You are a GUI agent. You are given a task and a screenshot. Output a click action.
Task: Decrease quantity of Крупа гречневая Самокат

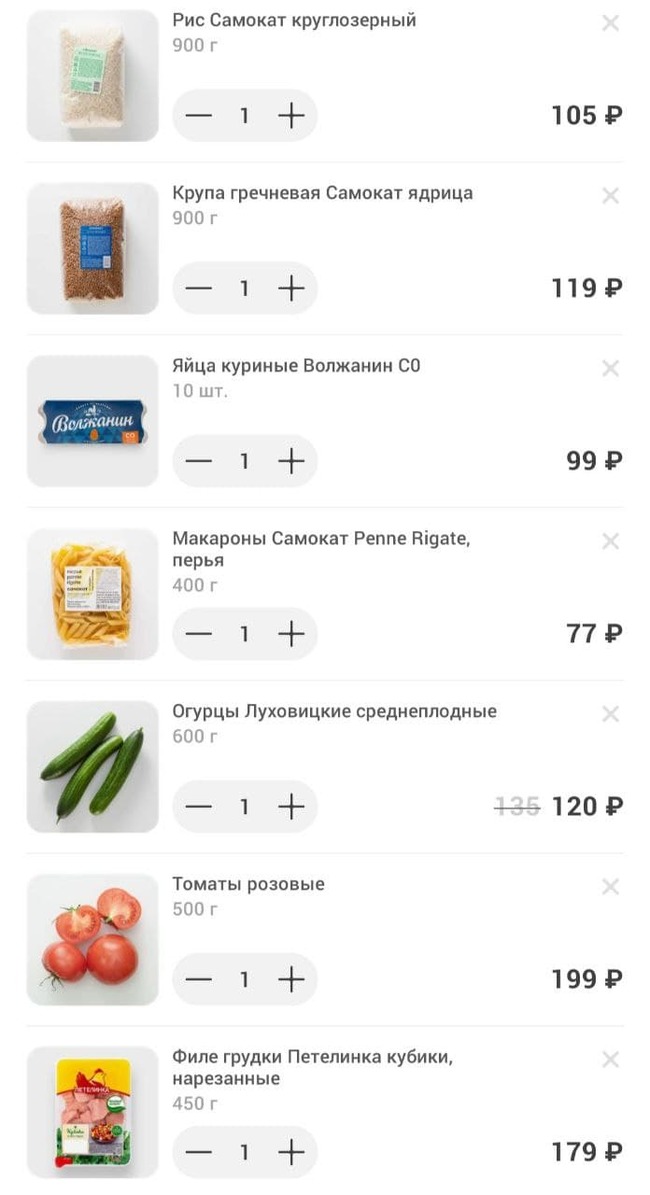[x=199, y=288]
